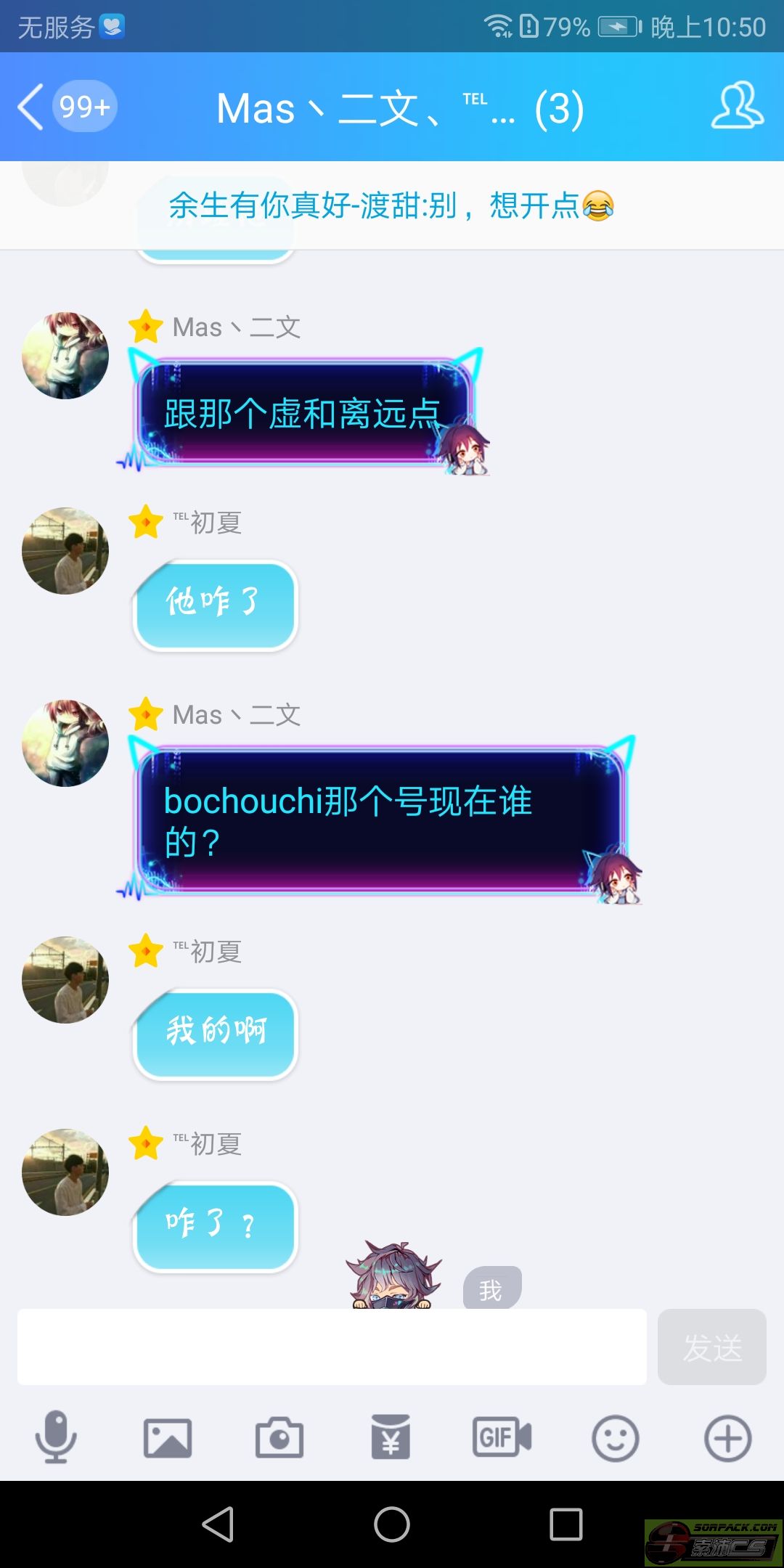
Task: Tap the 发送 send button
Action: (x=711, y=1347)
